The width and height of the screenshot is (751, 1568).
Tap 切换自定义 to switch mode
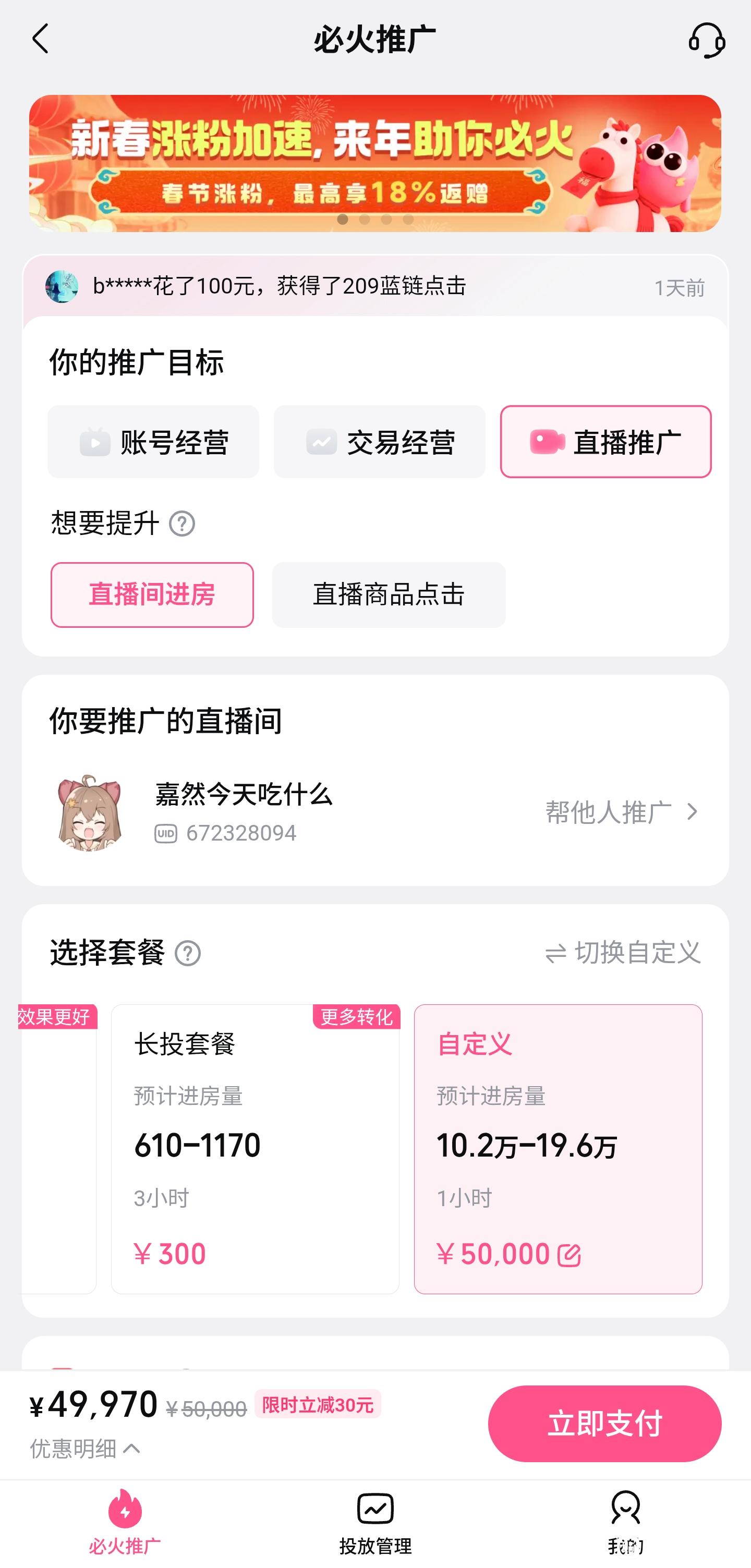pyautogui.click(x=623, y=953)
